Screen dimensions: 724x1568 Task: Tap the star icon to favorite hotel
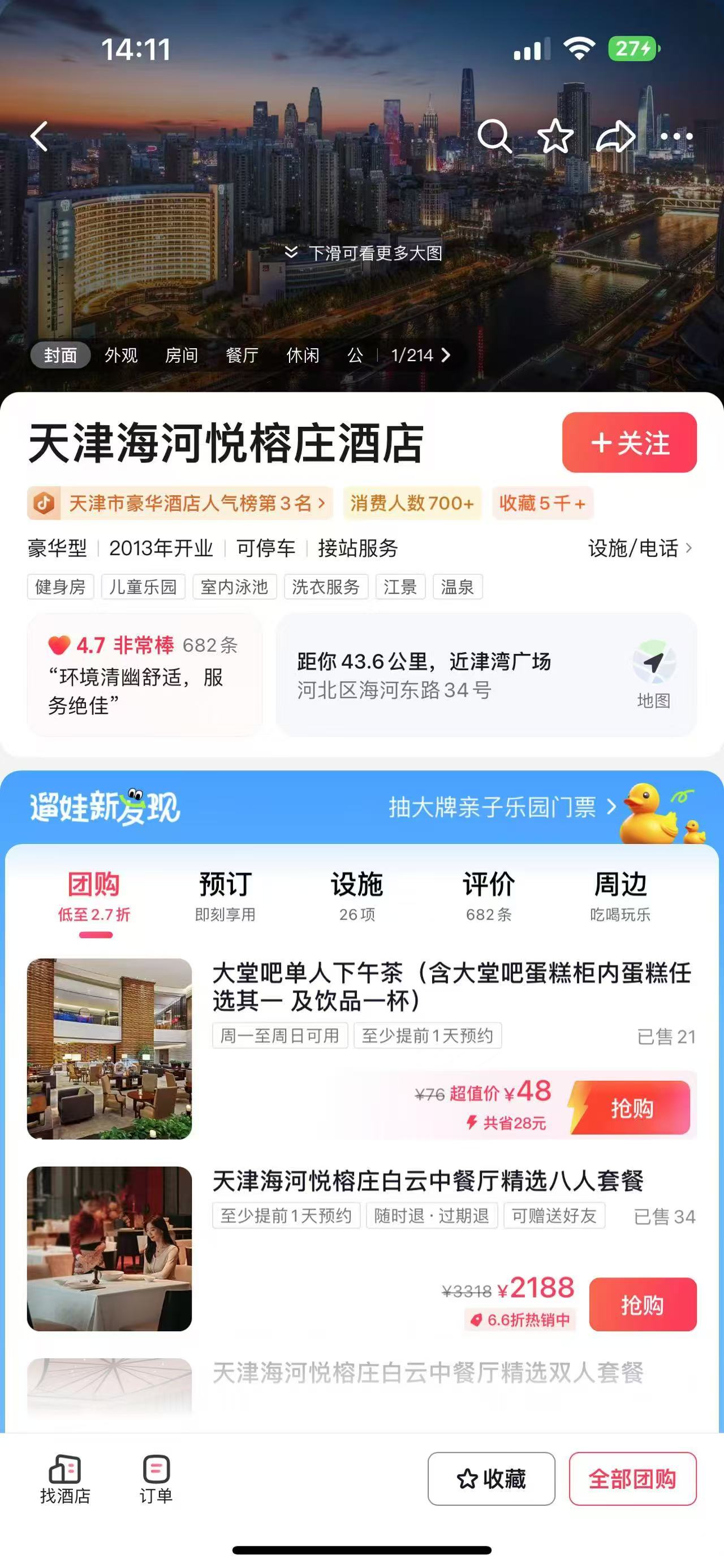coord(555,136)
